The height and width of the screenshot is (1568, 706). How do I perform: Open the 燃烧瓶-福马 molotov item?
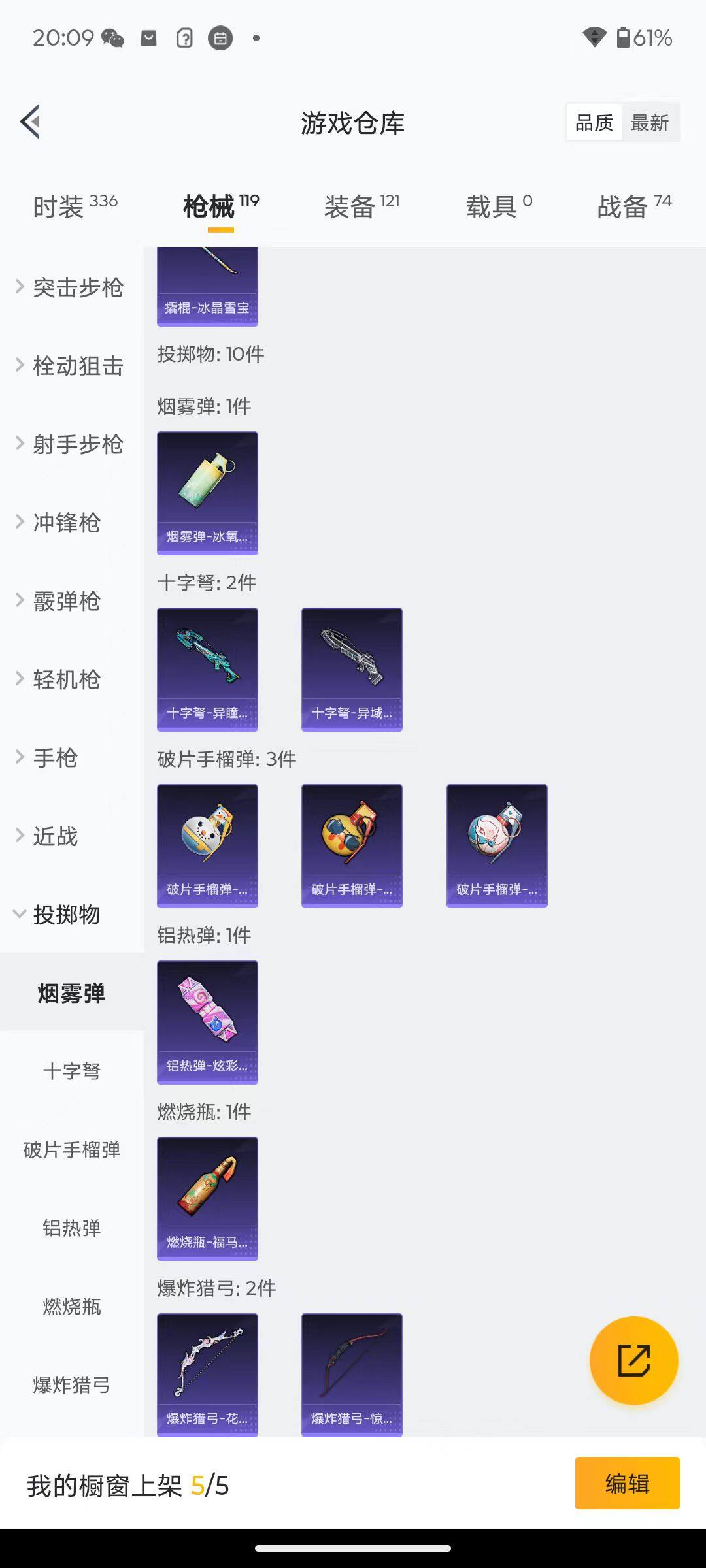pyautogui.click(x=207, y=1198)
